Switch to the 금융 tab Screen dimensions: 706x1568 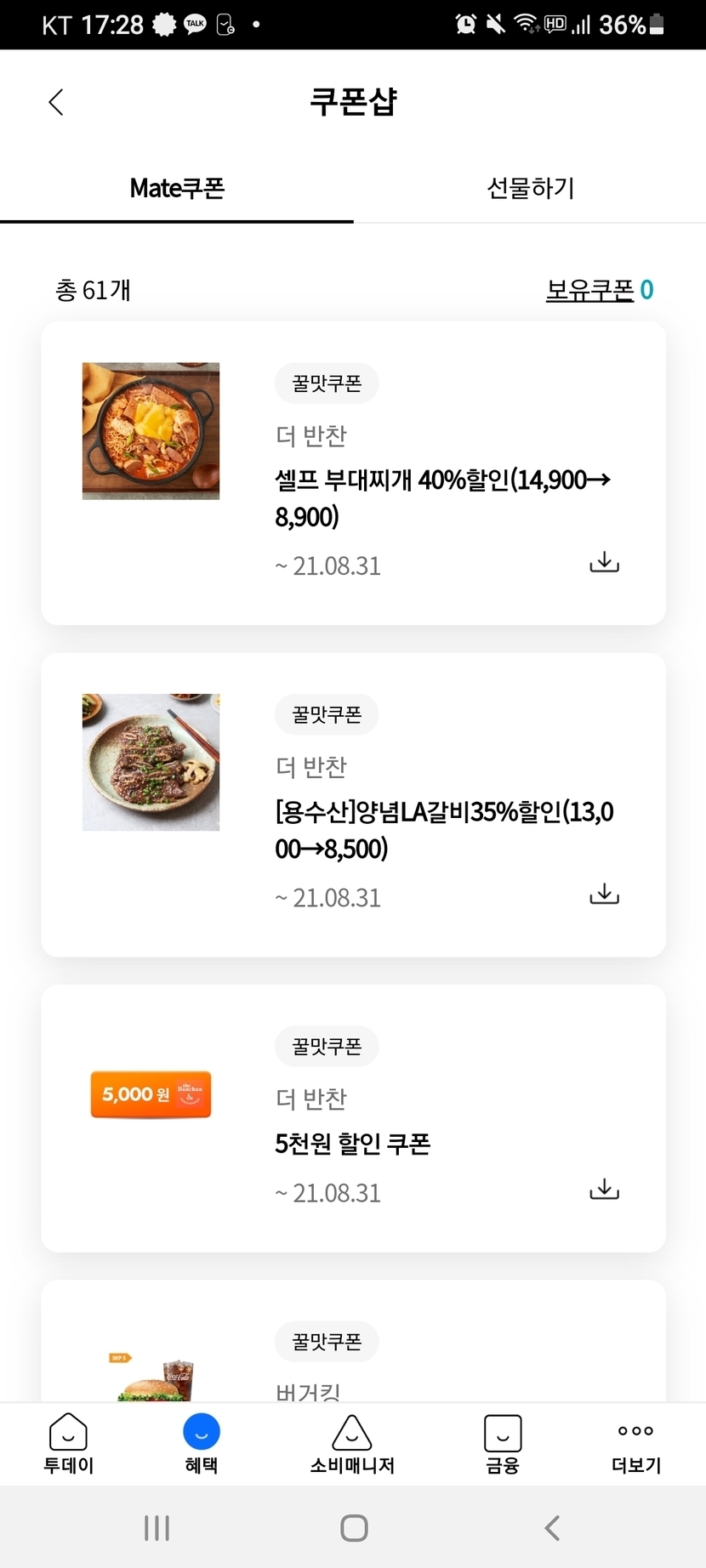coord(503,1443)
